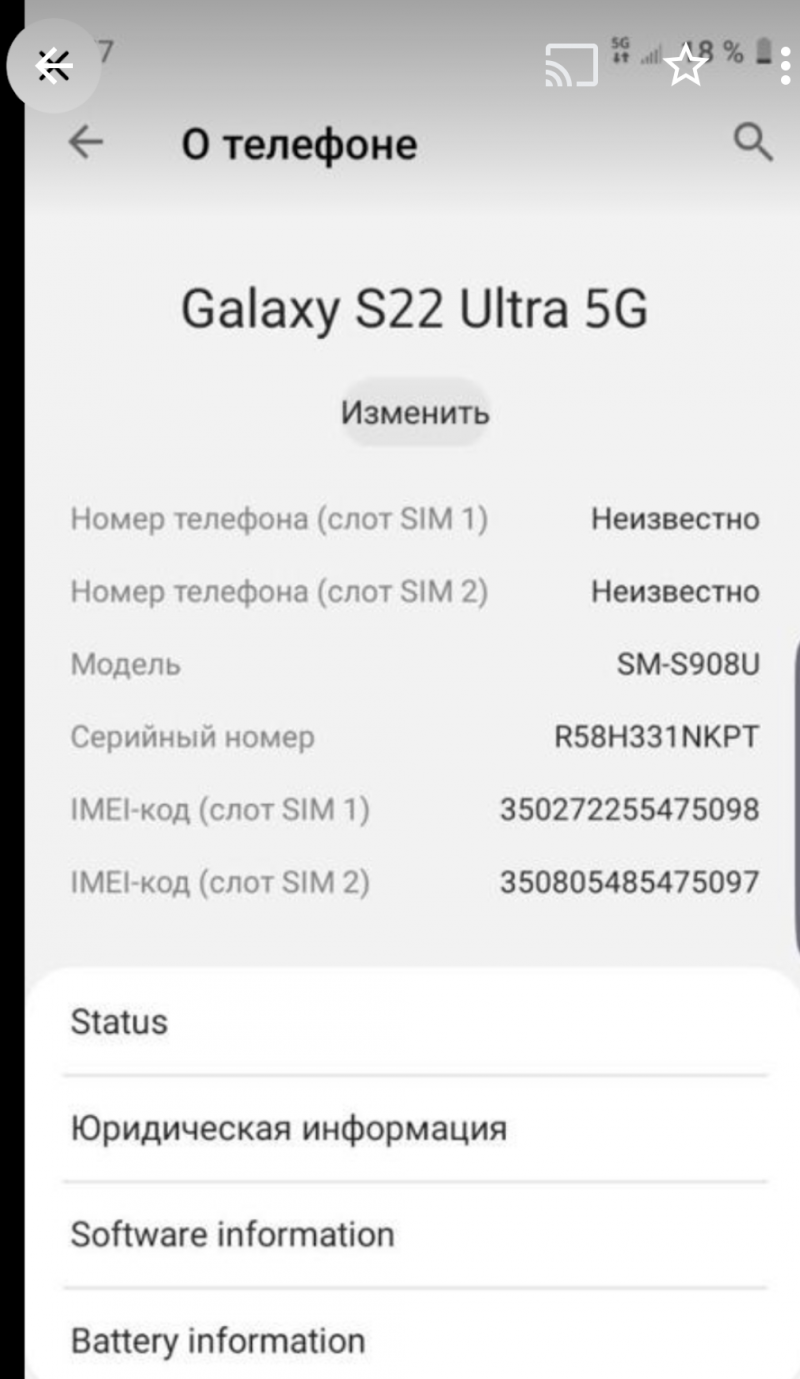Go back using the top-left arrow button
800x1379 pixels.
pos(54,67)
